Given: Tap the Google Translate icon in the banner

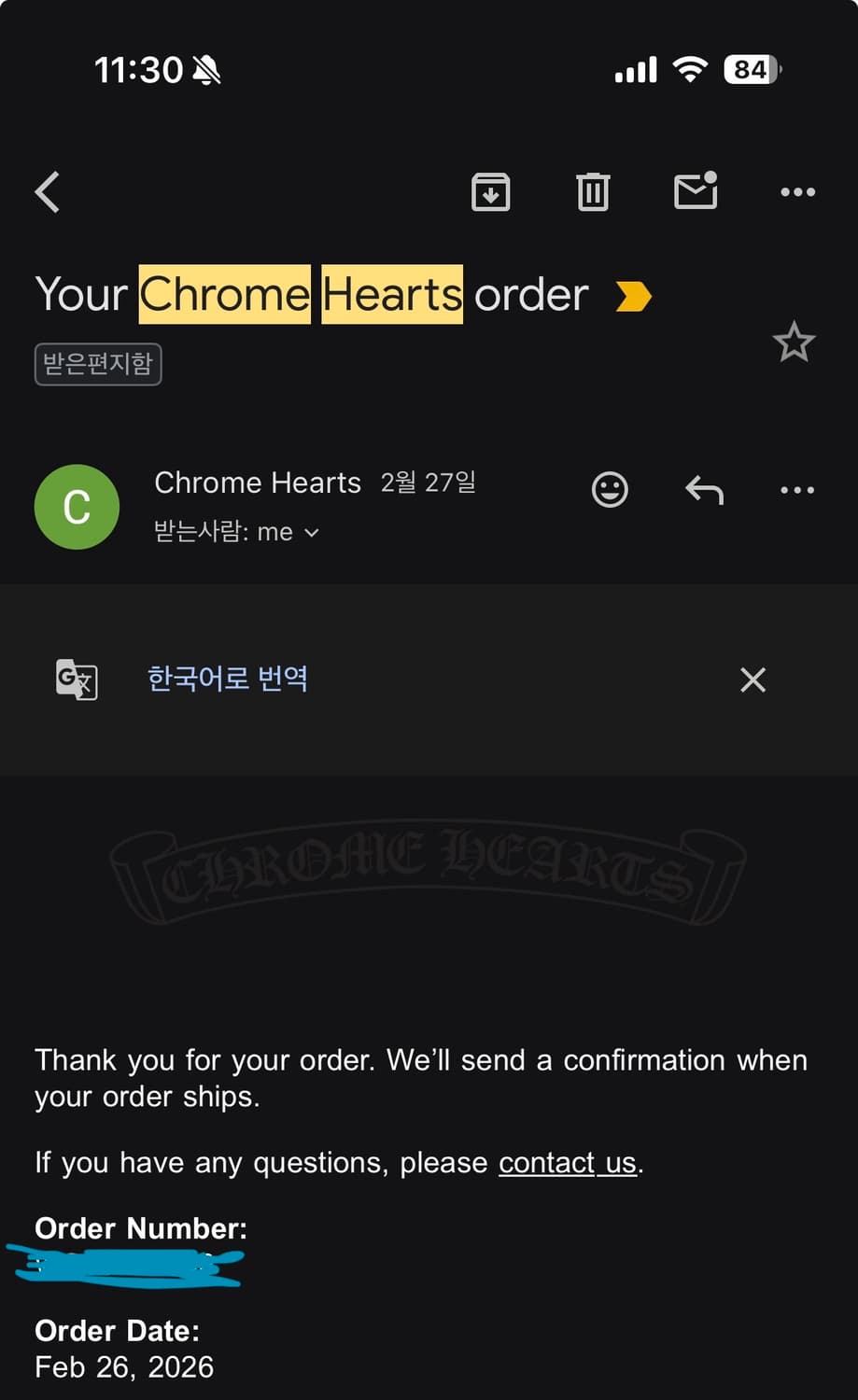Looking at the screenshot, I should (x=77, y=679).
